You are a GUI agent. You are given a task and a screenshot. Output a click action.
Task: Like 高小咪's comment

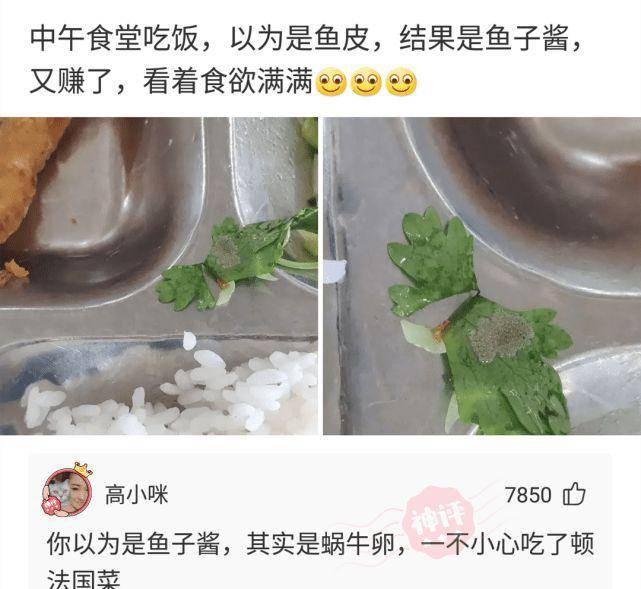[x=574, y=494]
